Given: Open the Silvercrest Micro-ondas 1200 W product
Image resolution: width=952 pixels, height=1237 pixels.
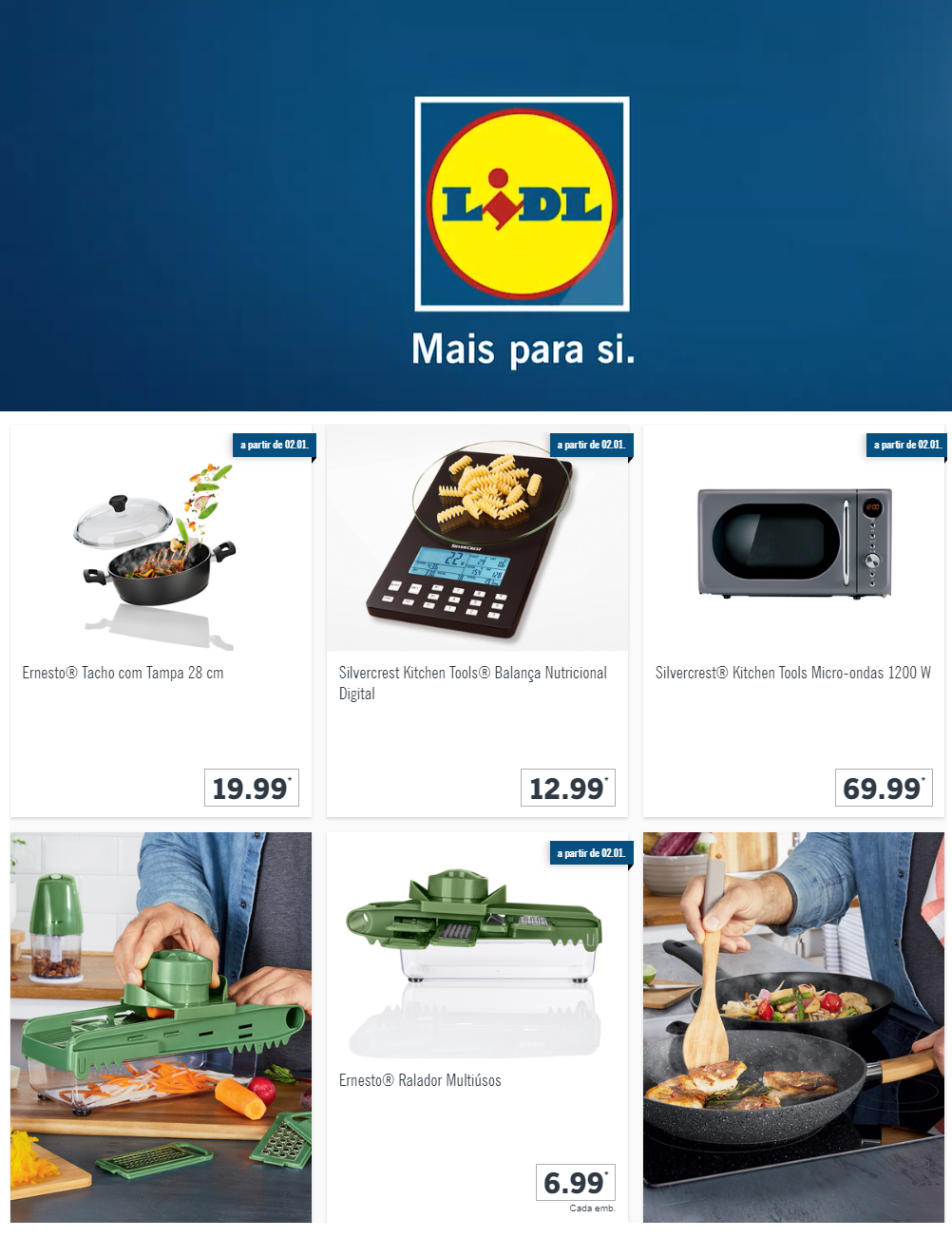Looking at the screenshot, I should coord(793,621).
